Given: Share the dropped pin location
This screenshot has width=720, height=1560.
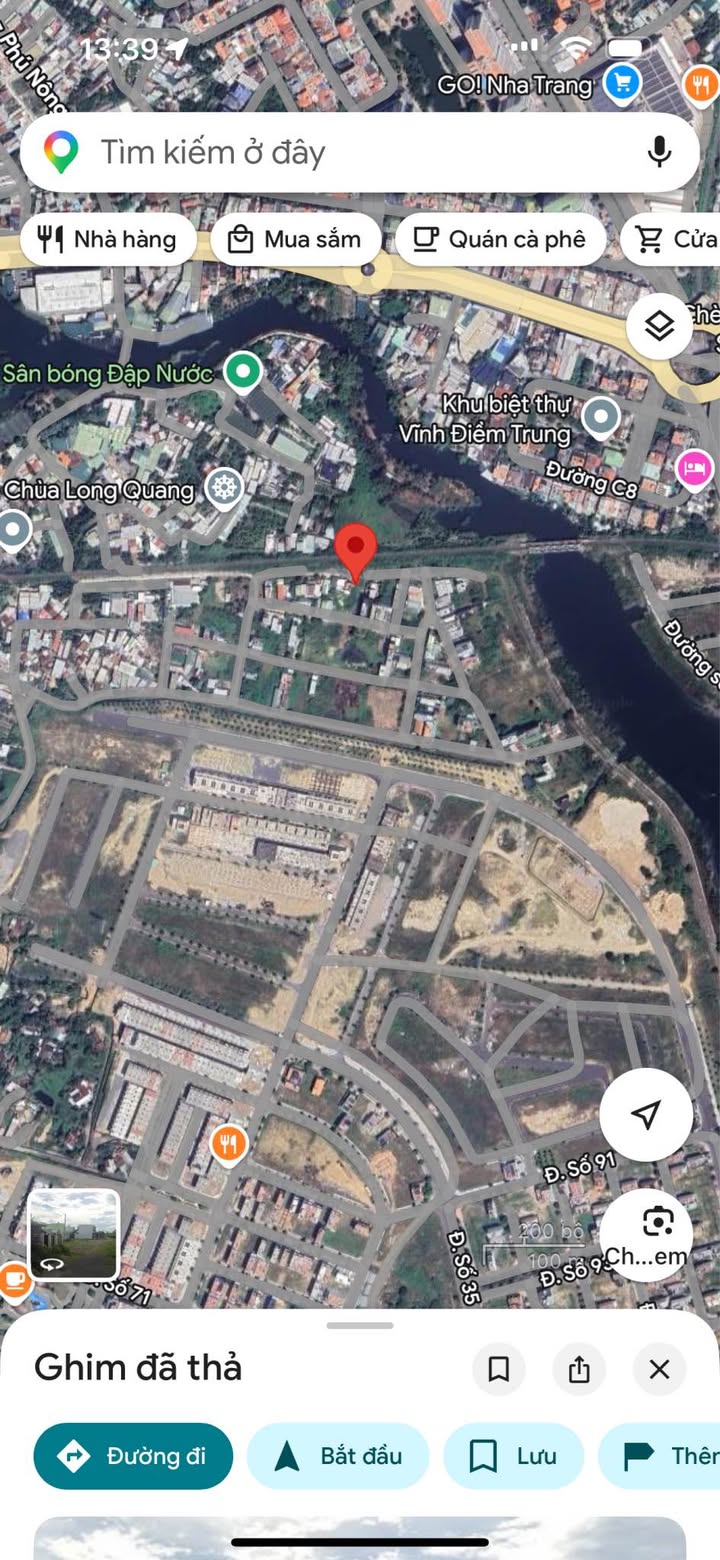Looking at the screenshot, I should pos(579,1369).
